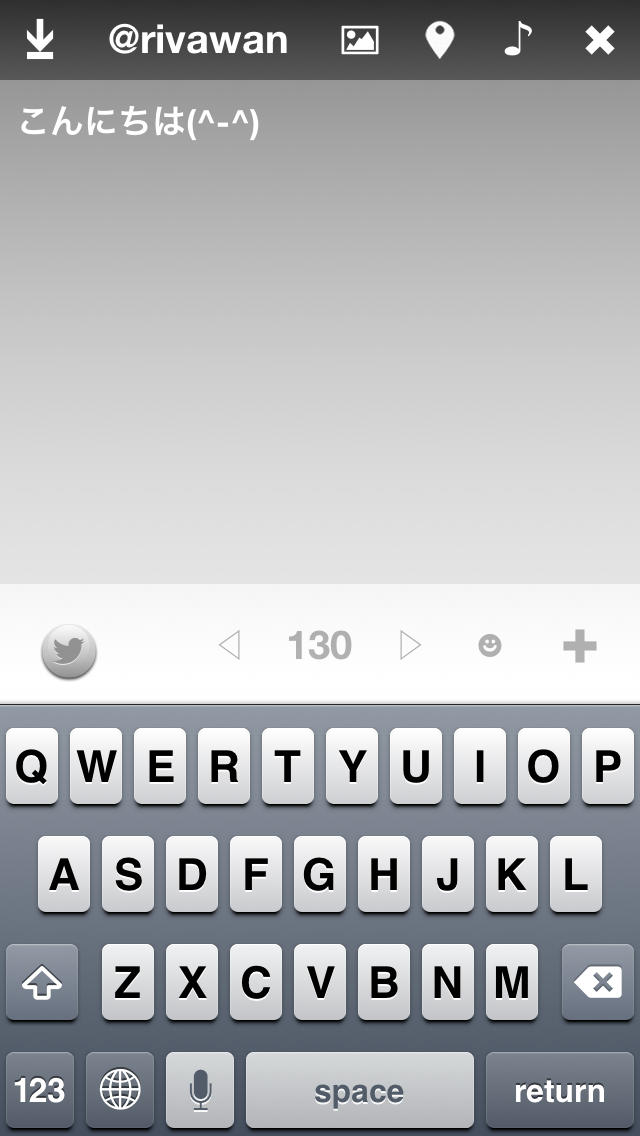The width and height of the screenshot is (640, 1136).
Task: Tap the plus icon for more options
Action: pyautogui.click(x=579, y=646)
